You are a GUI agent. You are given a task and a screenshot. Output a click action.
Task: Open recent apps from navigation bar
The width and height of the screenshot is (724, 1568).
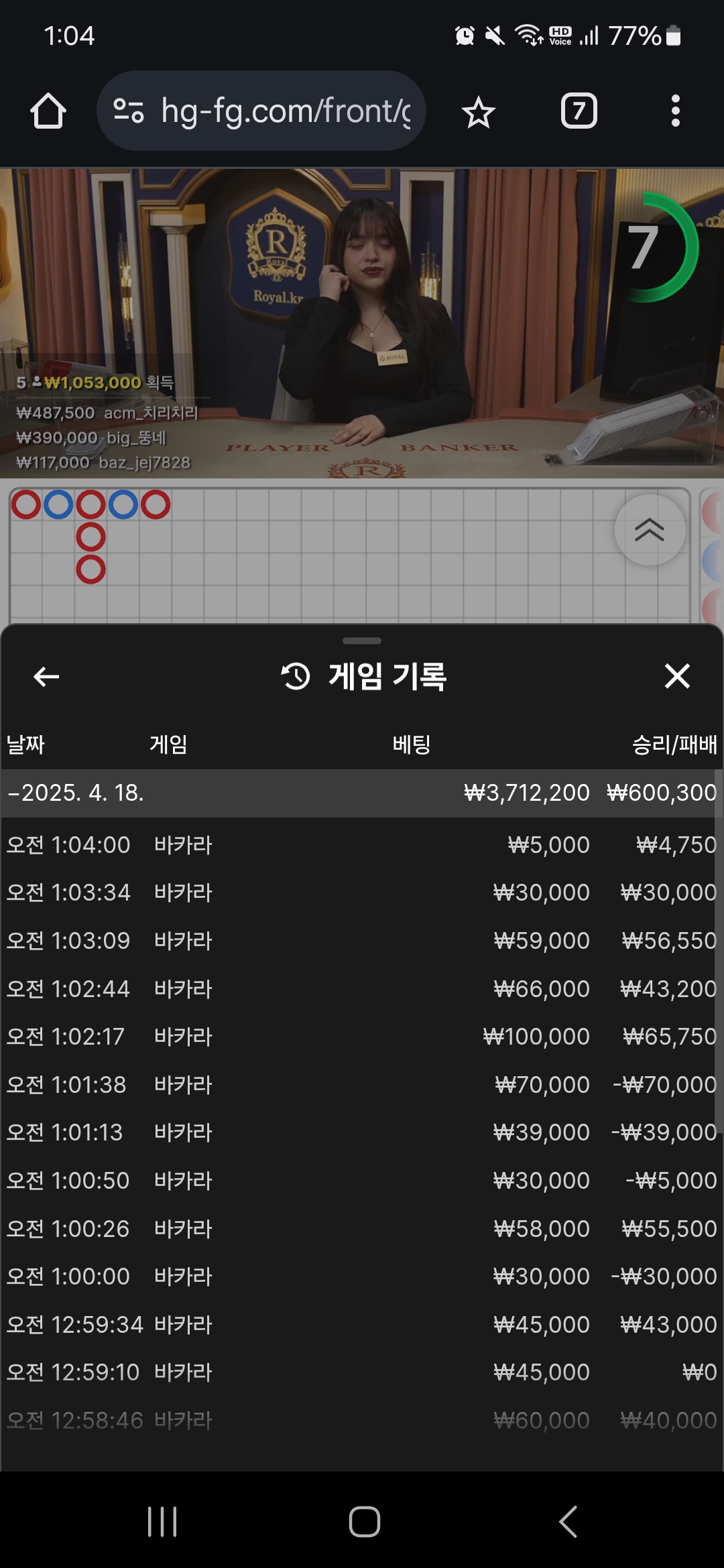tap(162, 1521)
